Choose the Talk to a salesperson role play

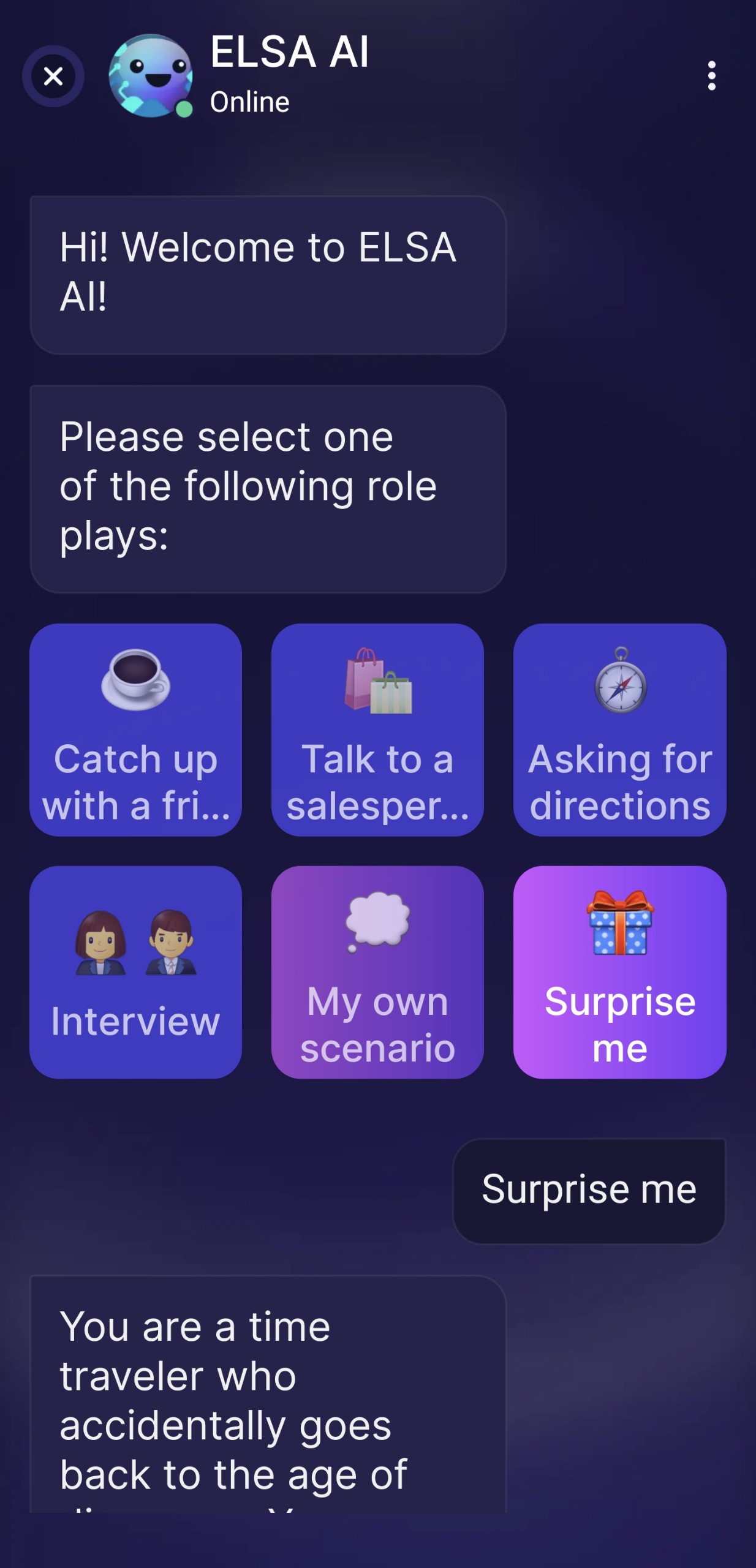(377, 729)
